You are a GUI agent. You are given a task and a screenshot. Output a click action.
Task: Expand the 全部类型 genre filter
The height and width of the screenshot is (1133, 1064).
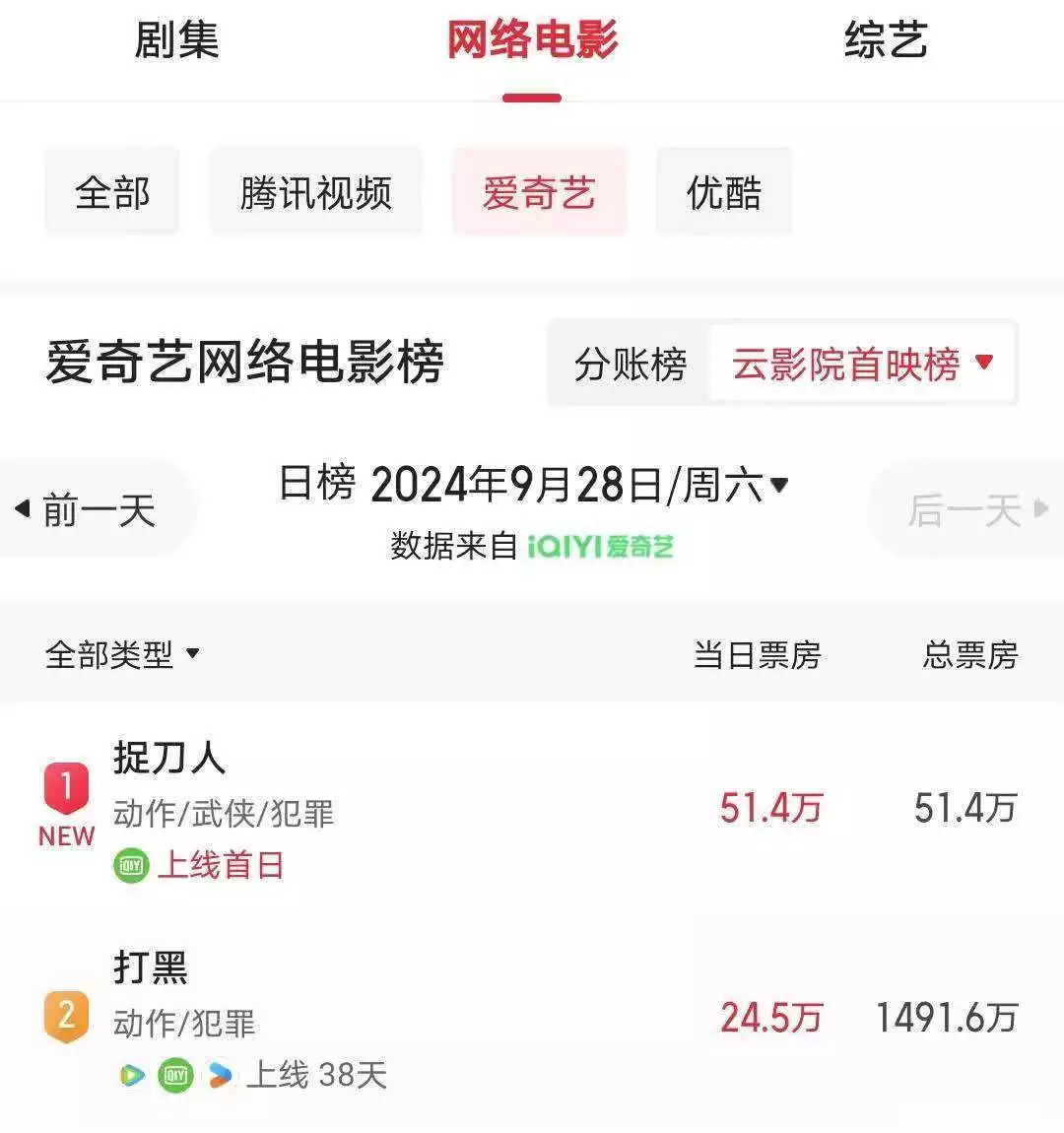tap(122, 654)
